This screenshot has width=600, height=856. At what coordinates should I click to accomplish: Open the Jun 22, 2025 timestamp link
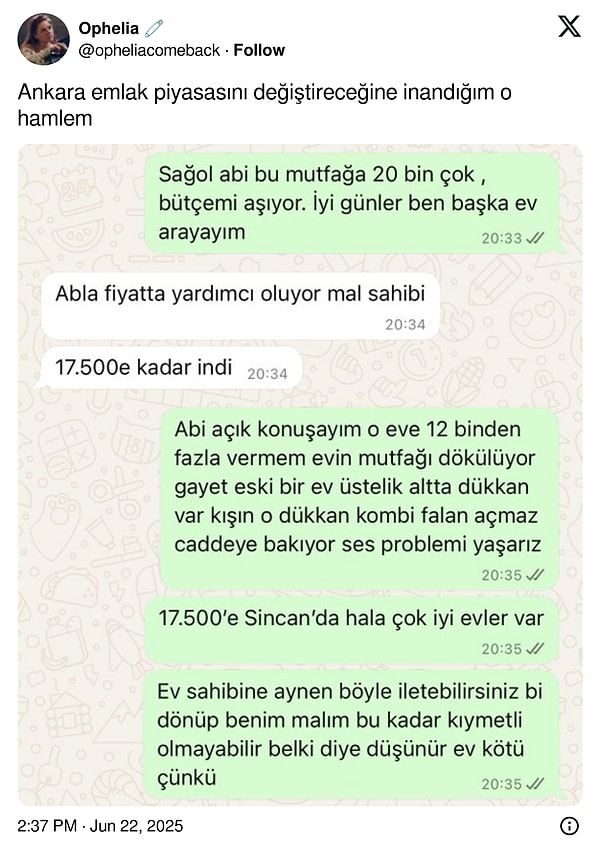[x=101, y=826]
